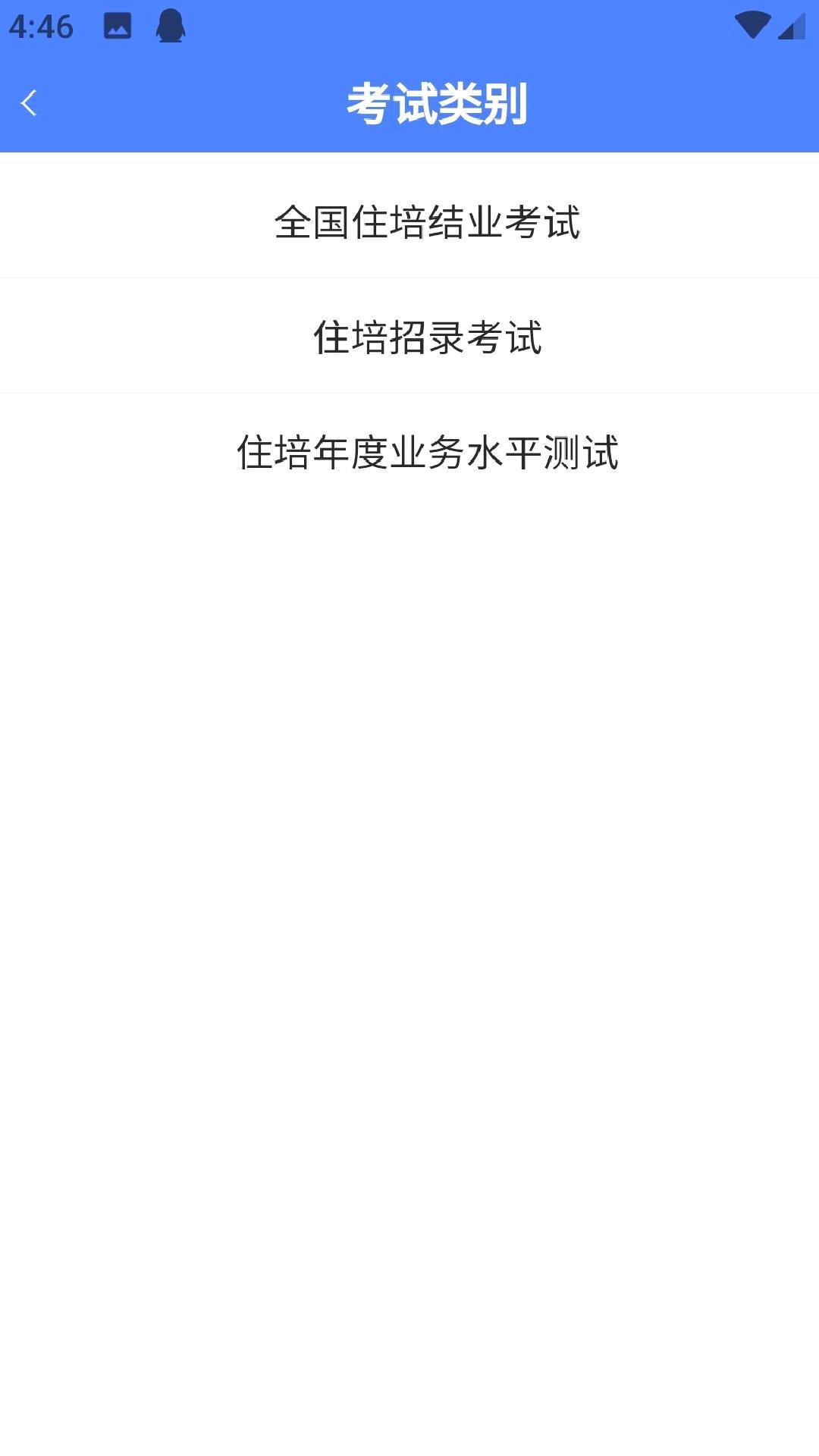This screenshot has width=819, height=1456.
Task: Choose 住培招录考试 from the list
Action: [409, 336]
